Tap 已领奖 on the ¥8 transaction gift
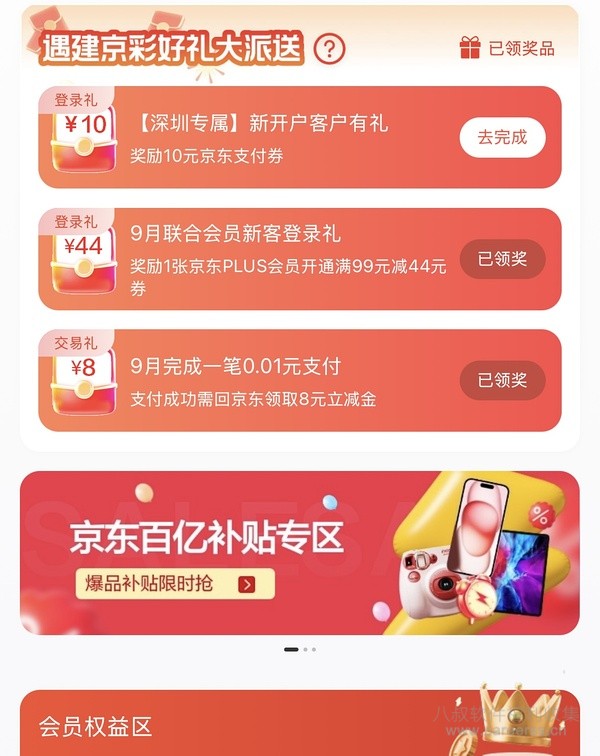 tap(502, 380)
